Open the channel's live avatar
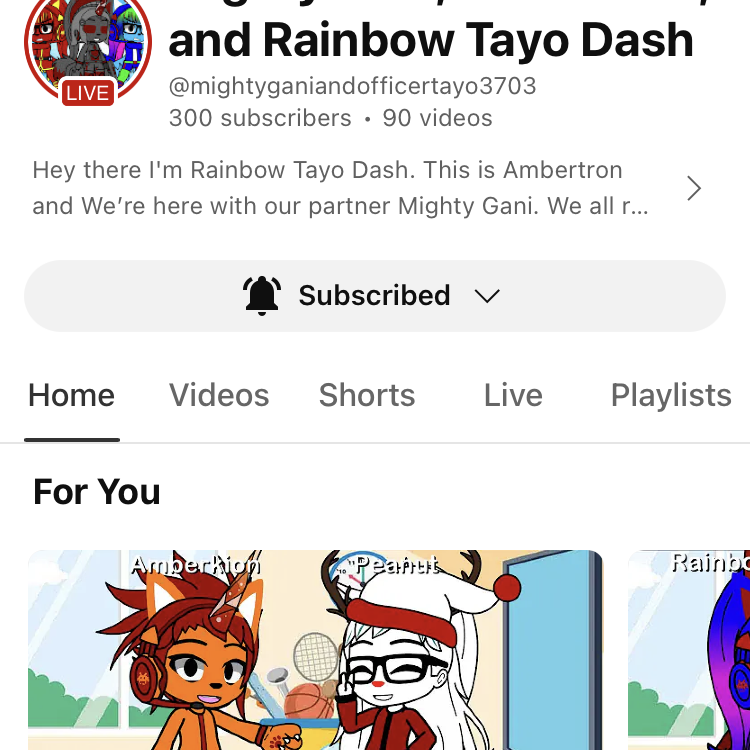Viewport: 750px width, 750px height. click(x=88, y=45)
